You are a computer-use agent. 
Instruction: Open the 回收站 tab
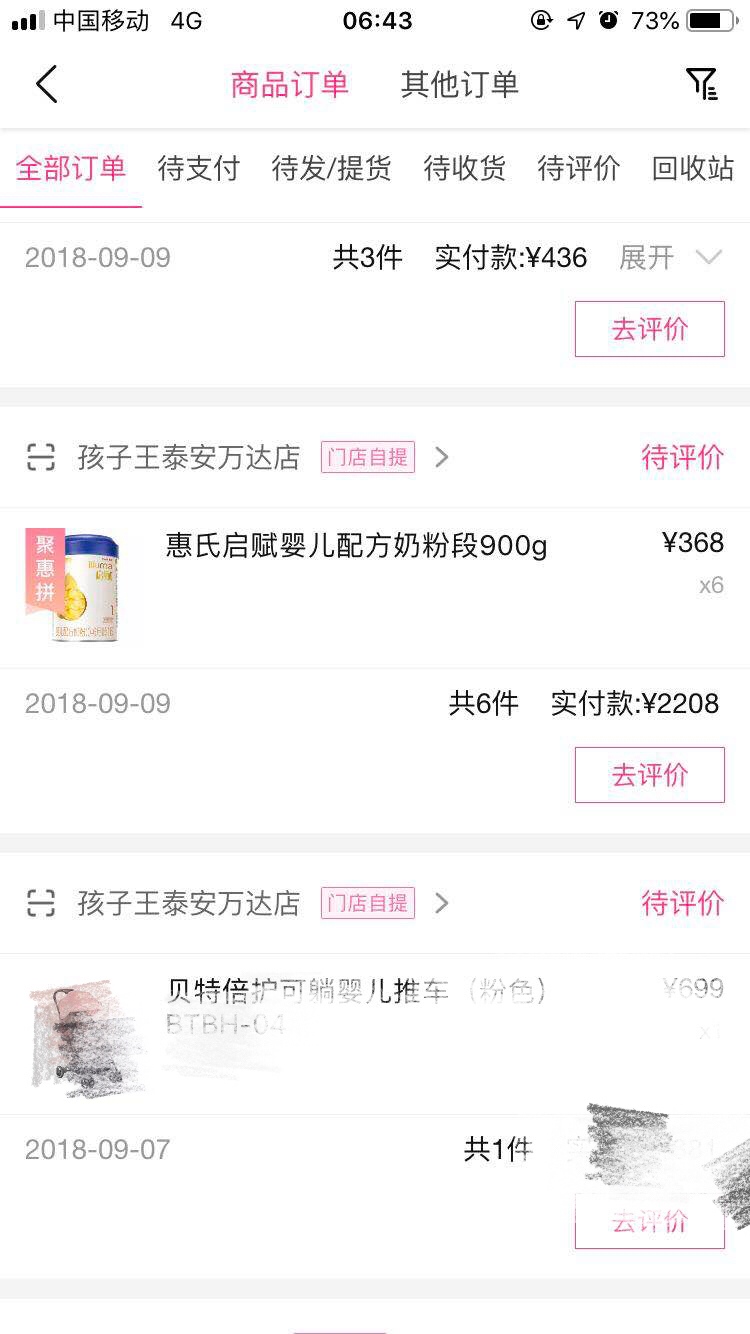click(693, 169)
